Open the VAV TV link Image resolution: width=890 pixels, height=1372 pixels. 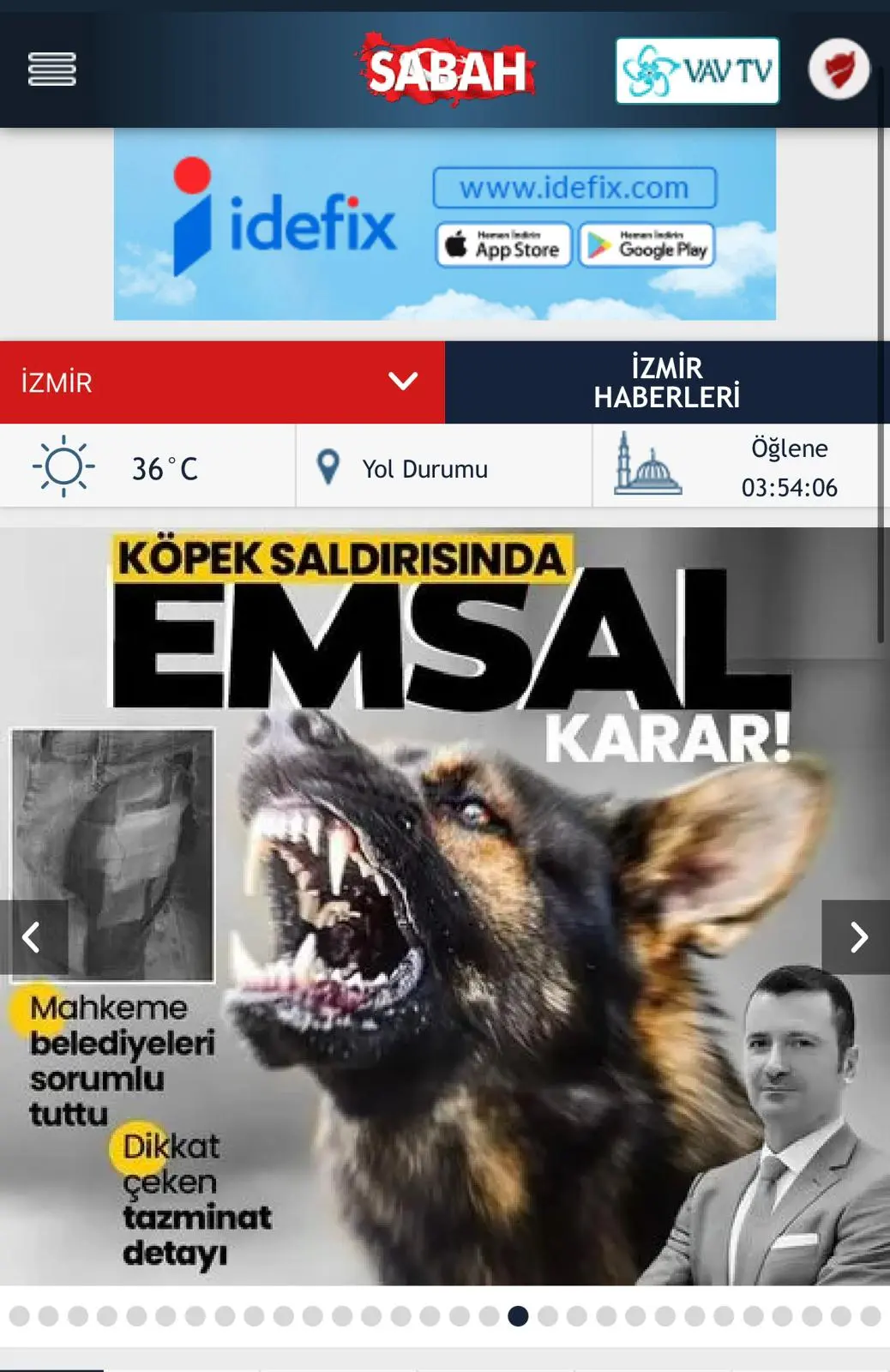[697, 70]
